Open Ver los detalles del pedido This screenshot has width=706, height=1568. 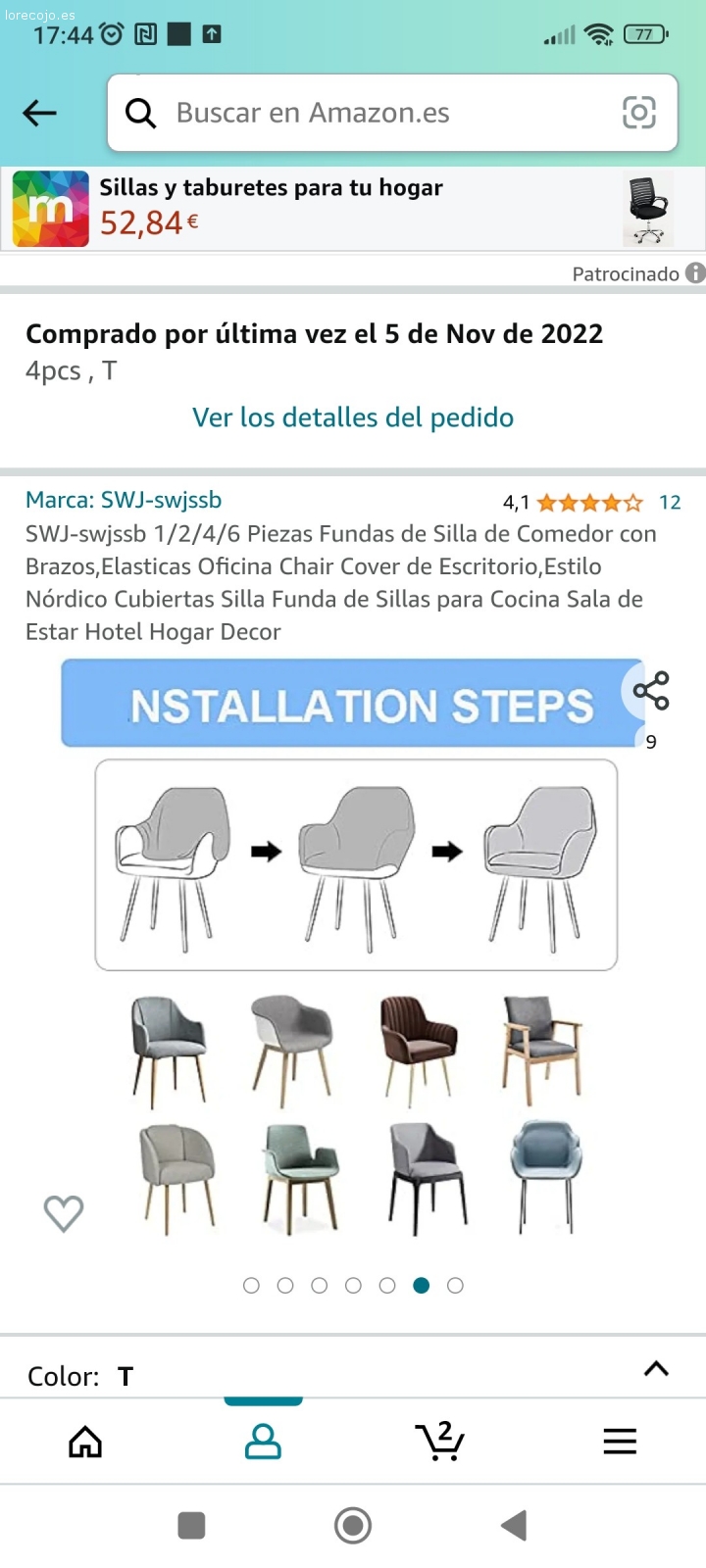point(352,416)
